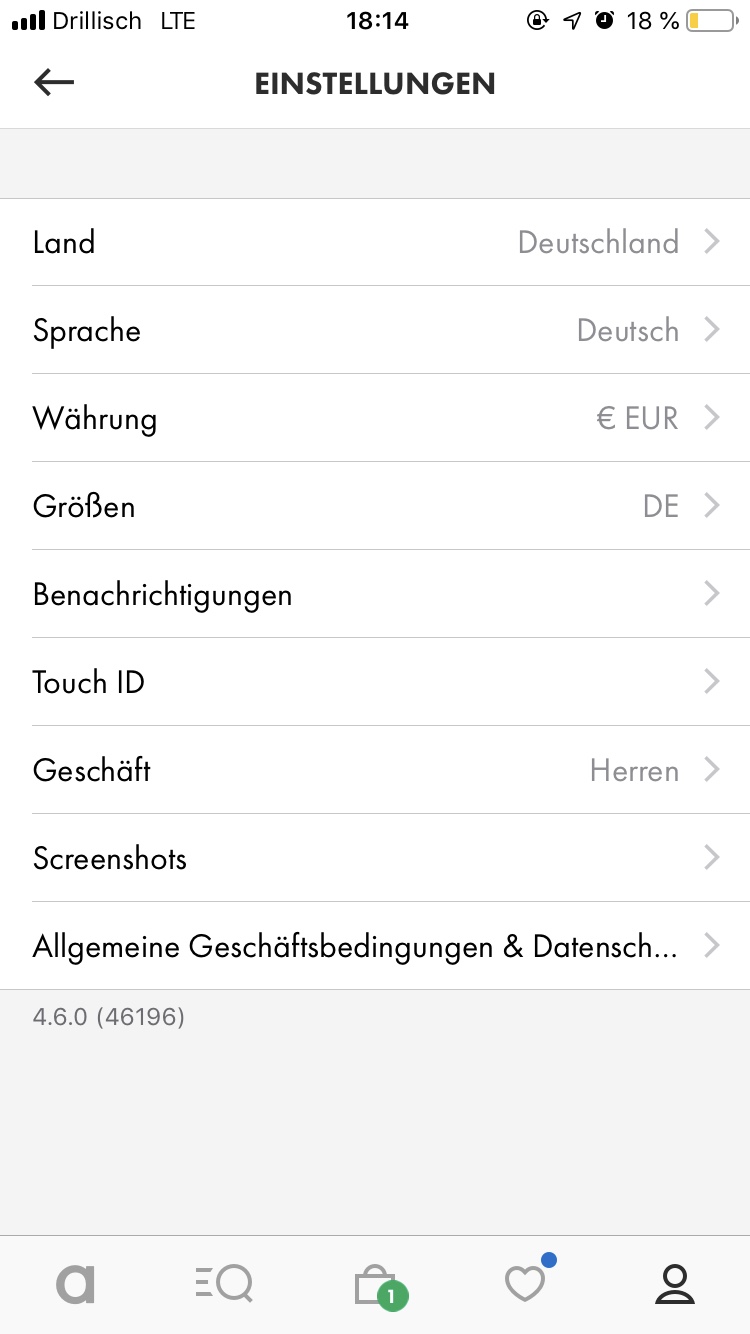This screenshot has height=1334, width=750.
Task: Select the Größen setting
Action: tap(375, 506)
